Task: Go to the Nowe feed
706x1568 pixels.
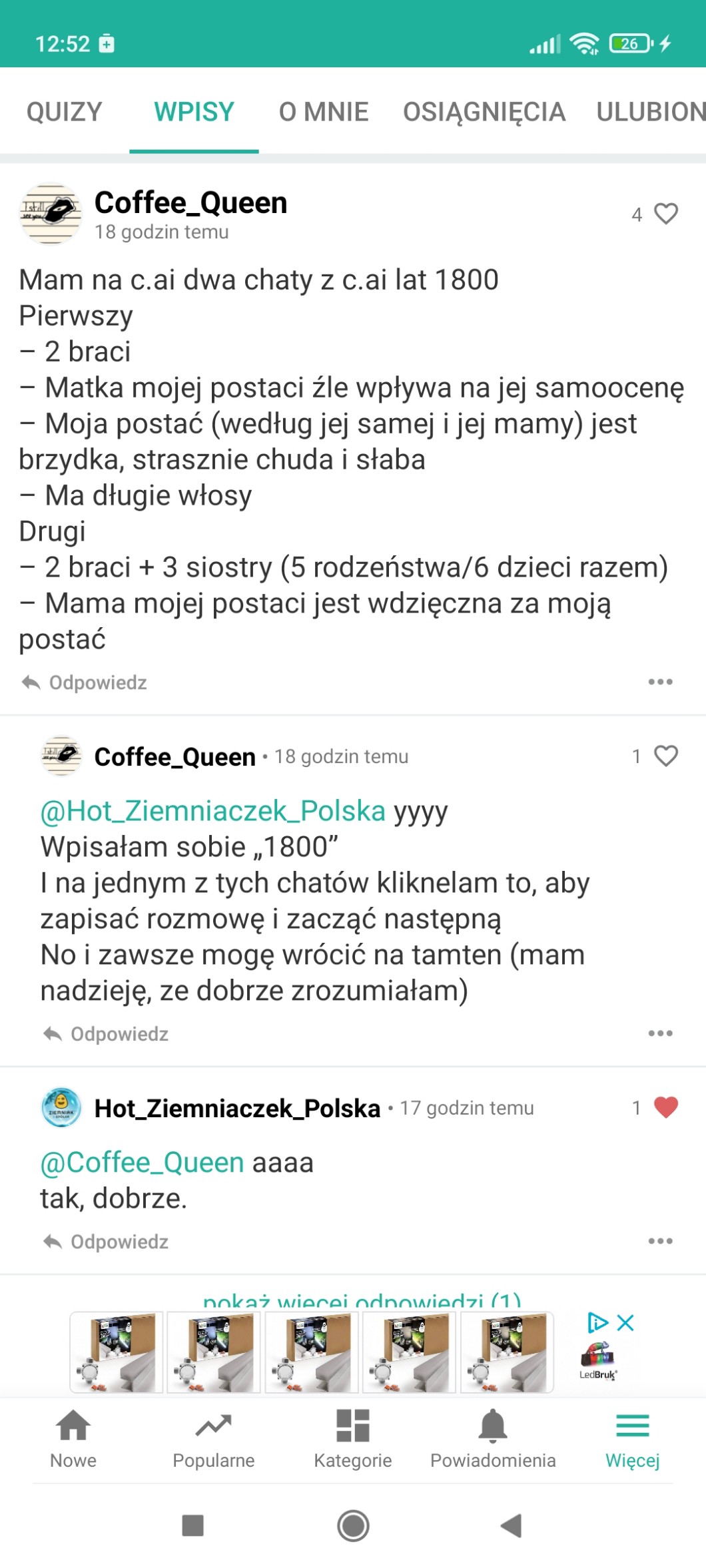Action: point(73,1439)
